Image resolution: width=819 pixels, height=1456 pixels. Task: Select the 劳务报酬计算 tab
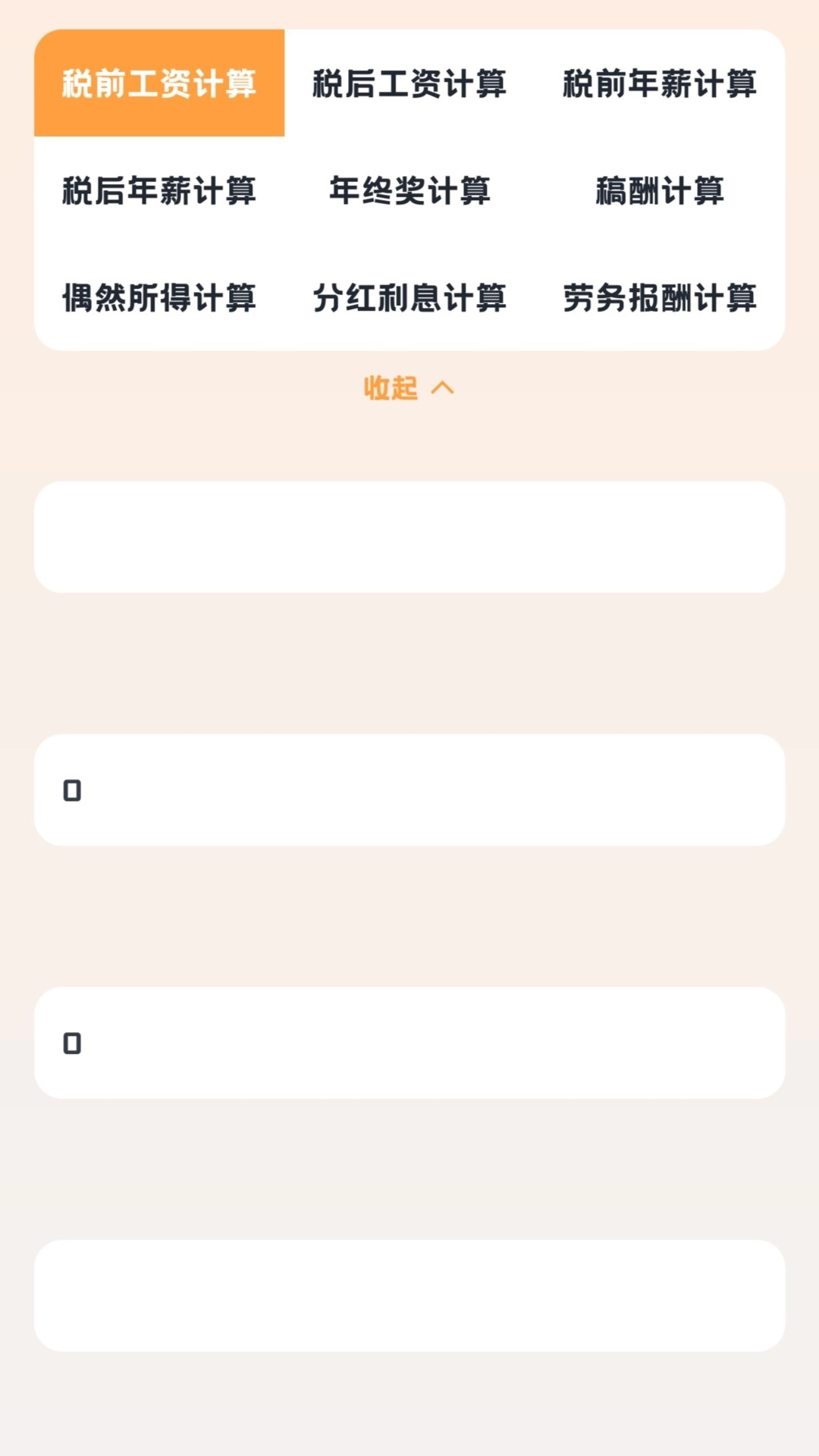coord(658,299)
